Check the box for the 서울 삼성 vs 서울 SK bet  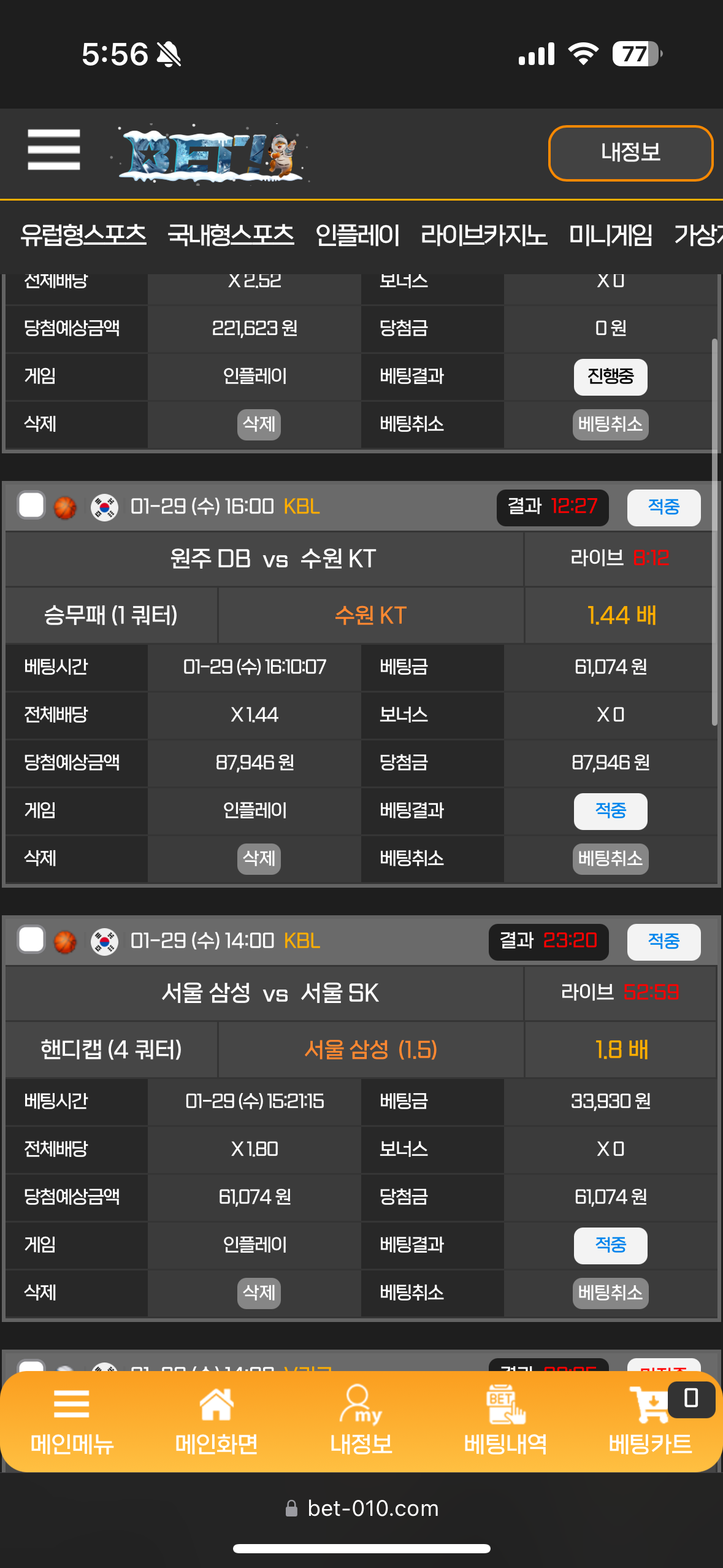click(31, 940)
